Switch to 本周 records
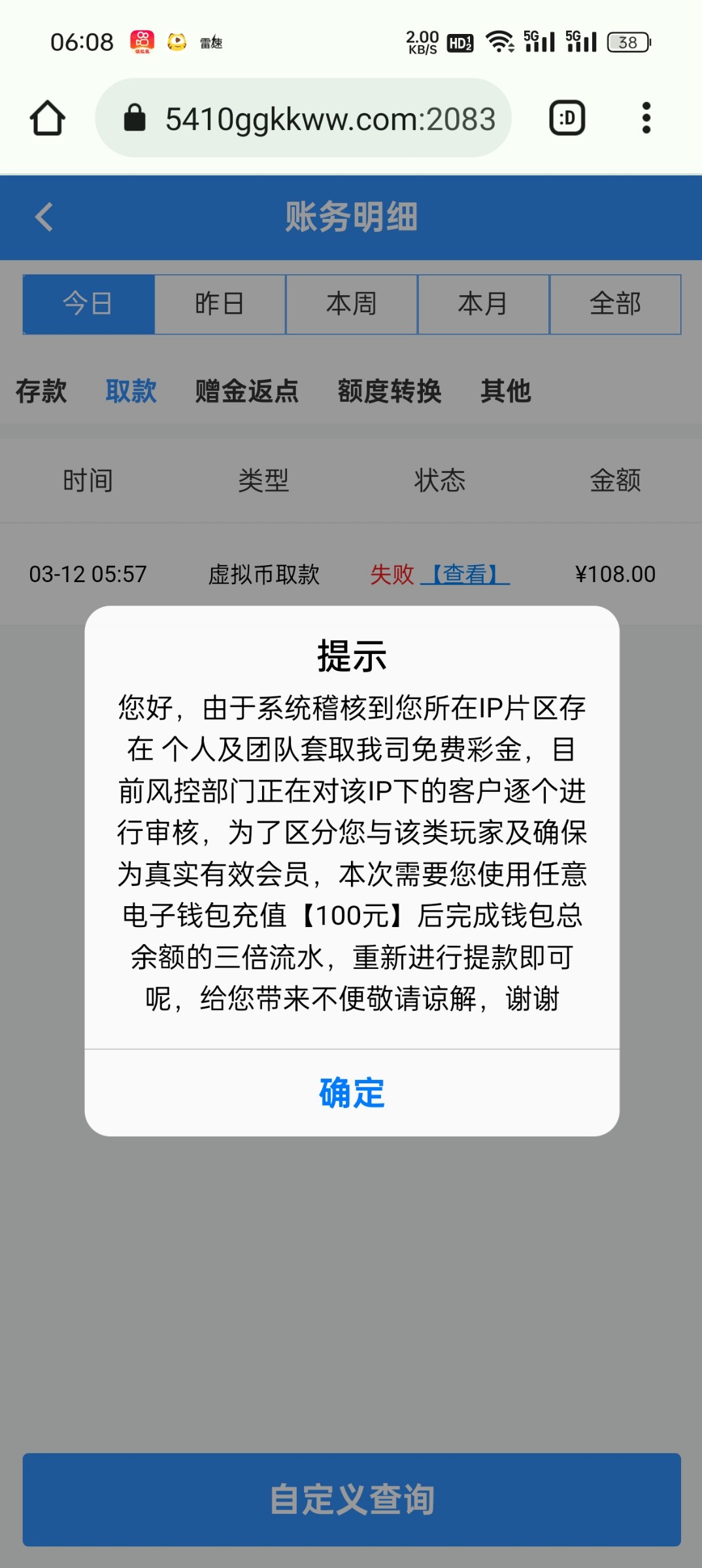Screen dimensions: 702x1568 (x=352, y=304)
